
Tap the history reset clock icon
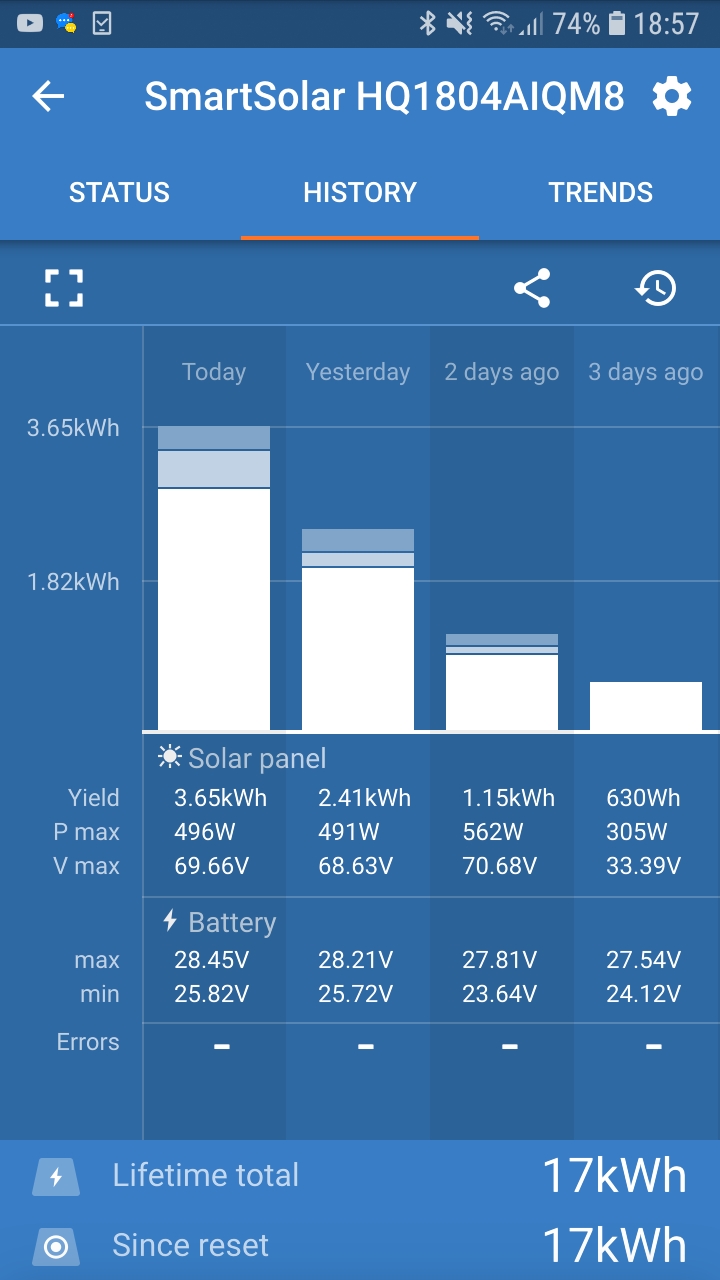click(656, 288)
